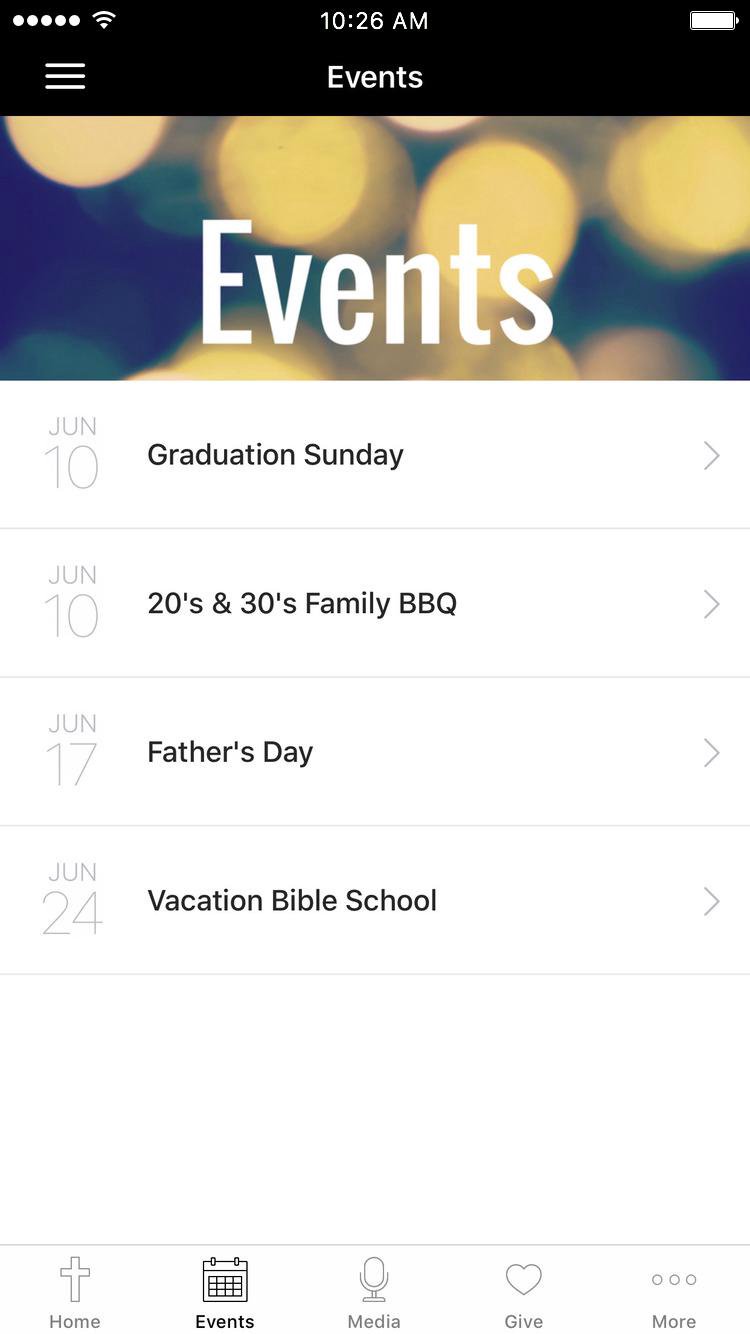Open the hamburger drawer menu
Screen dimensions: 750x1334
tap(65, 77)
